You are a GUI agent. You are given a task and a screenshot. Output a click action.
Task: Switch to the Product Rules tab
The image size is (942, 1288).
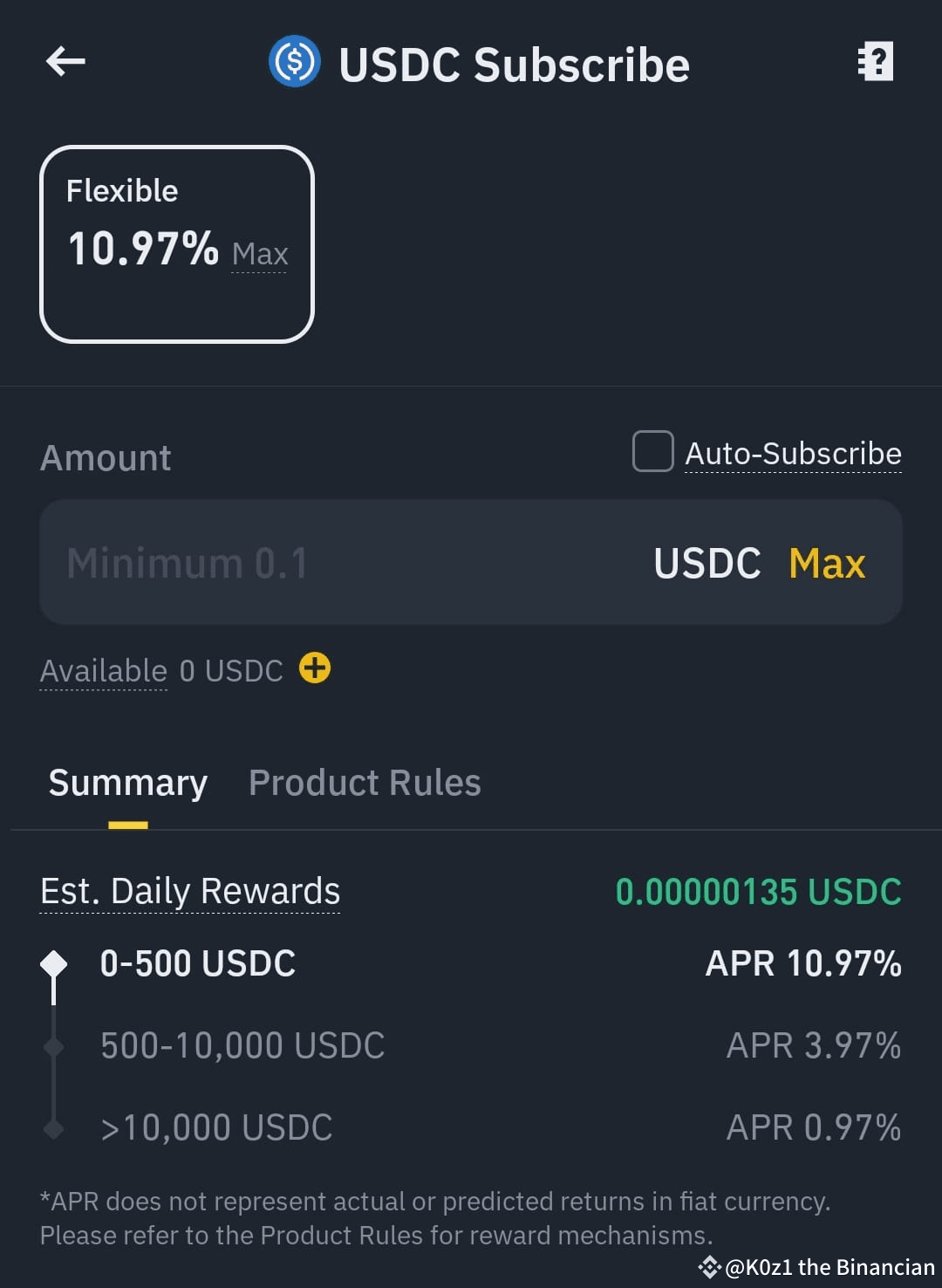tap(365, 783)
